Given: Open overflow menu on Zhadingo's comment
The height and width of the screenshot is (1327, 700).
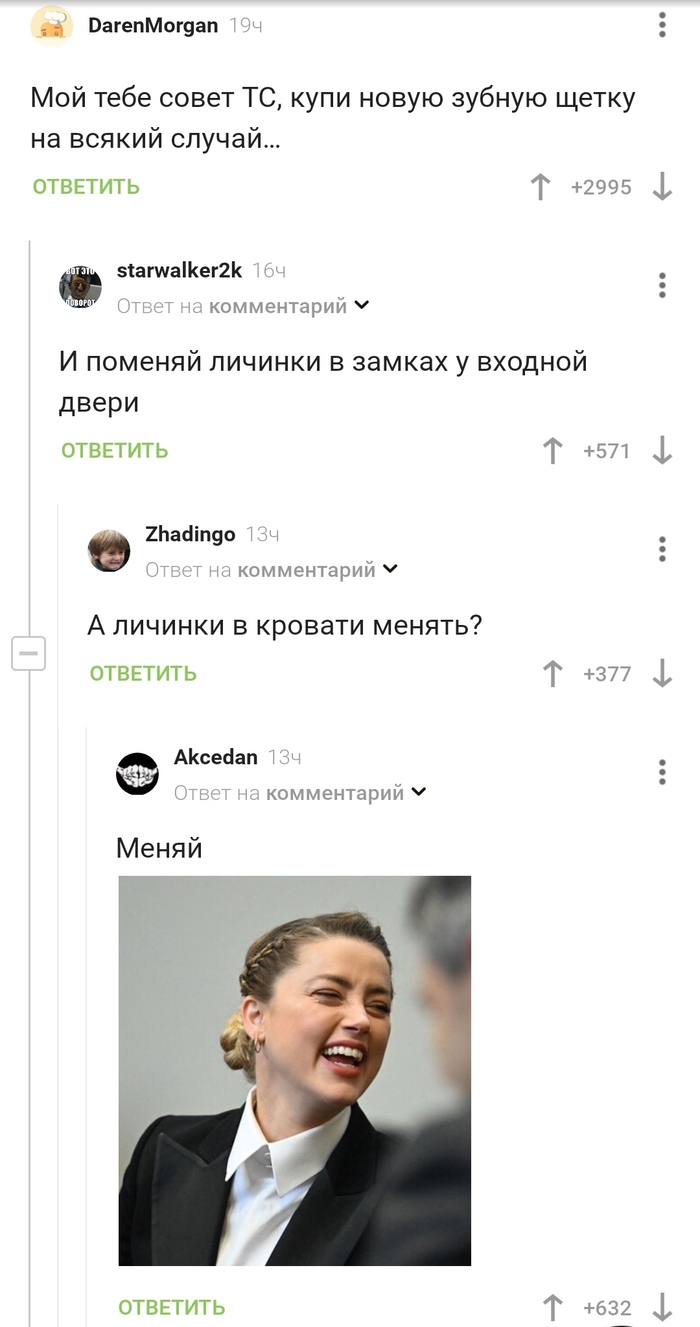Looking at the screenshot, I should pos(662,549).
